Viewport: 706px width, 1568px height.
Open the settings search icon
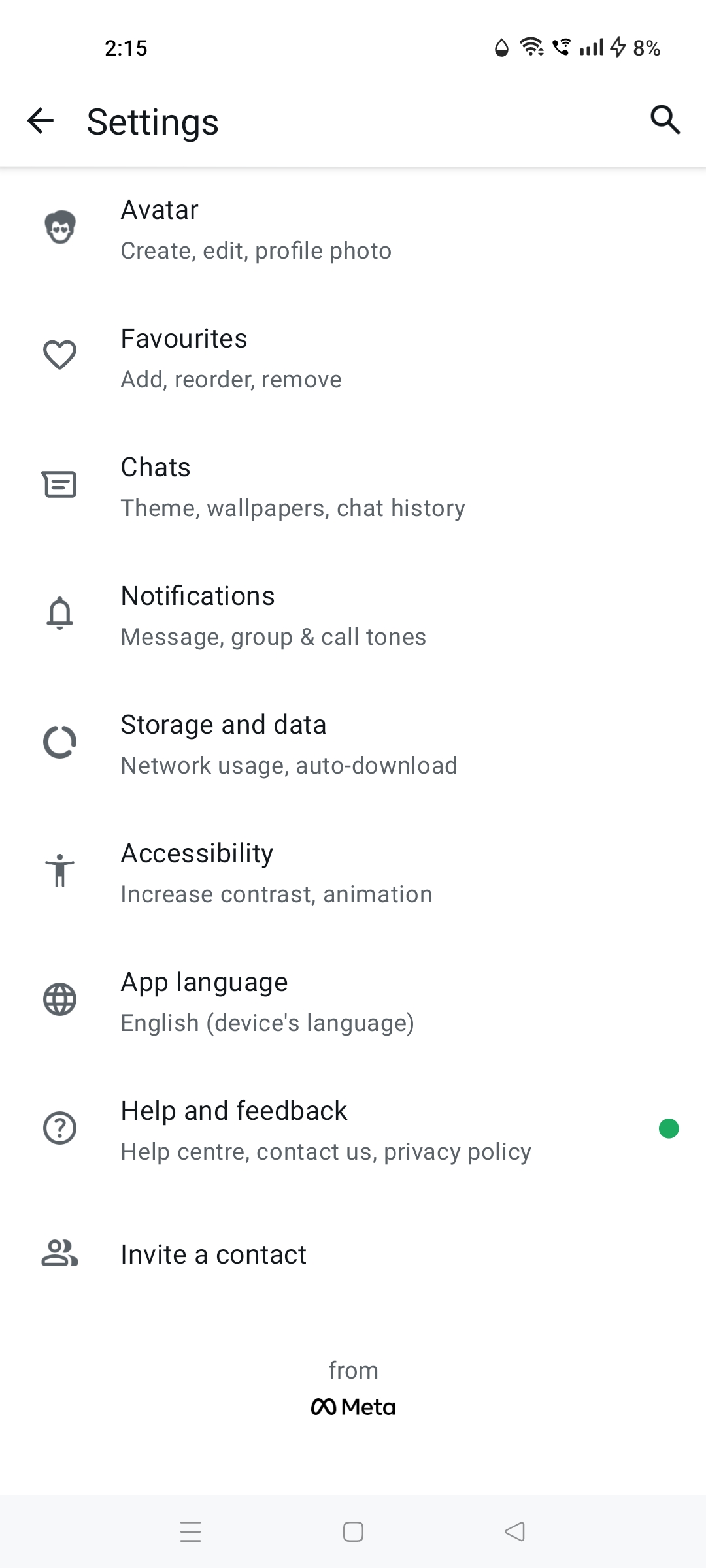click(665, 120)
